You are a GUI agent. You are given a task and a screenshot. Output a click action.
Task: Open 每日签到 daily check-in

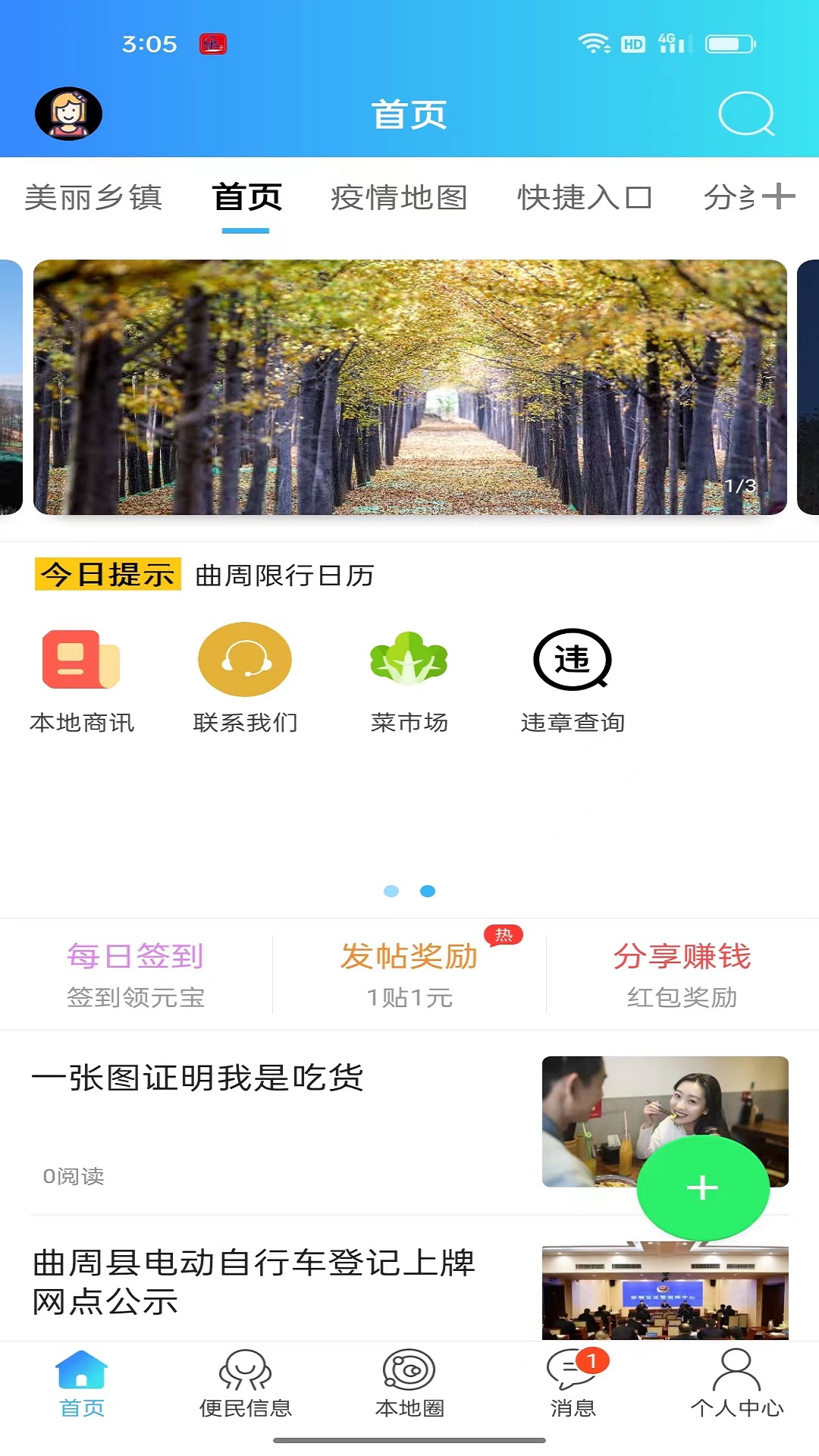point(135,957)
